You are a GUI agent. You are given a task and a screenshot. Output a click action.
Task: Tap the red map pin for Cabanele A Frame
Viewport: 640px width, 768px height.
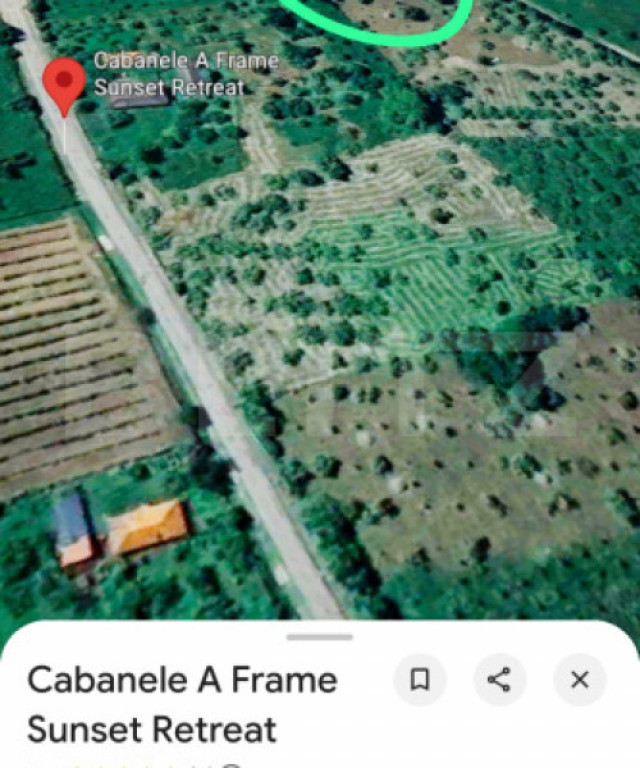(x=65, y=85)
